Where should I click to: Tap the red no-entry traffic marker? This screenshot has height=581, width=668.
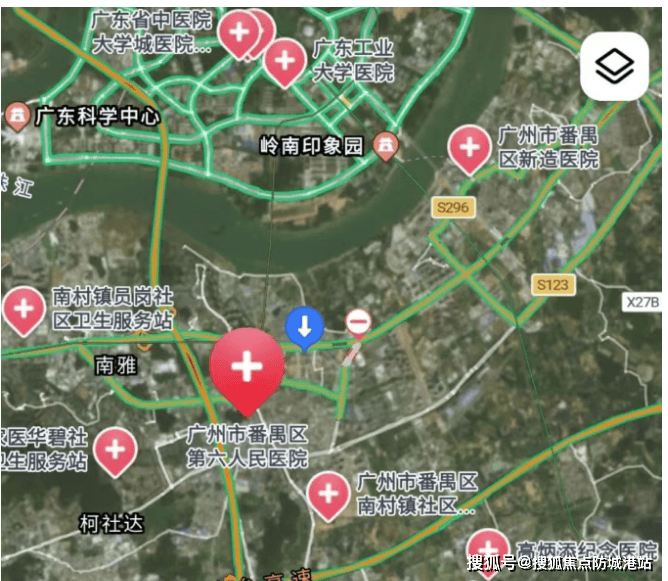358,322
